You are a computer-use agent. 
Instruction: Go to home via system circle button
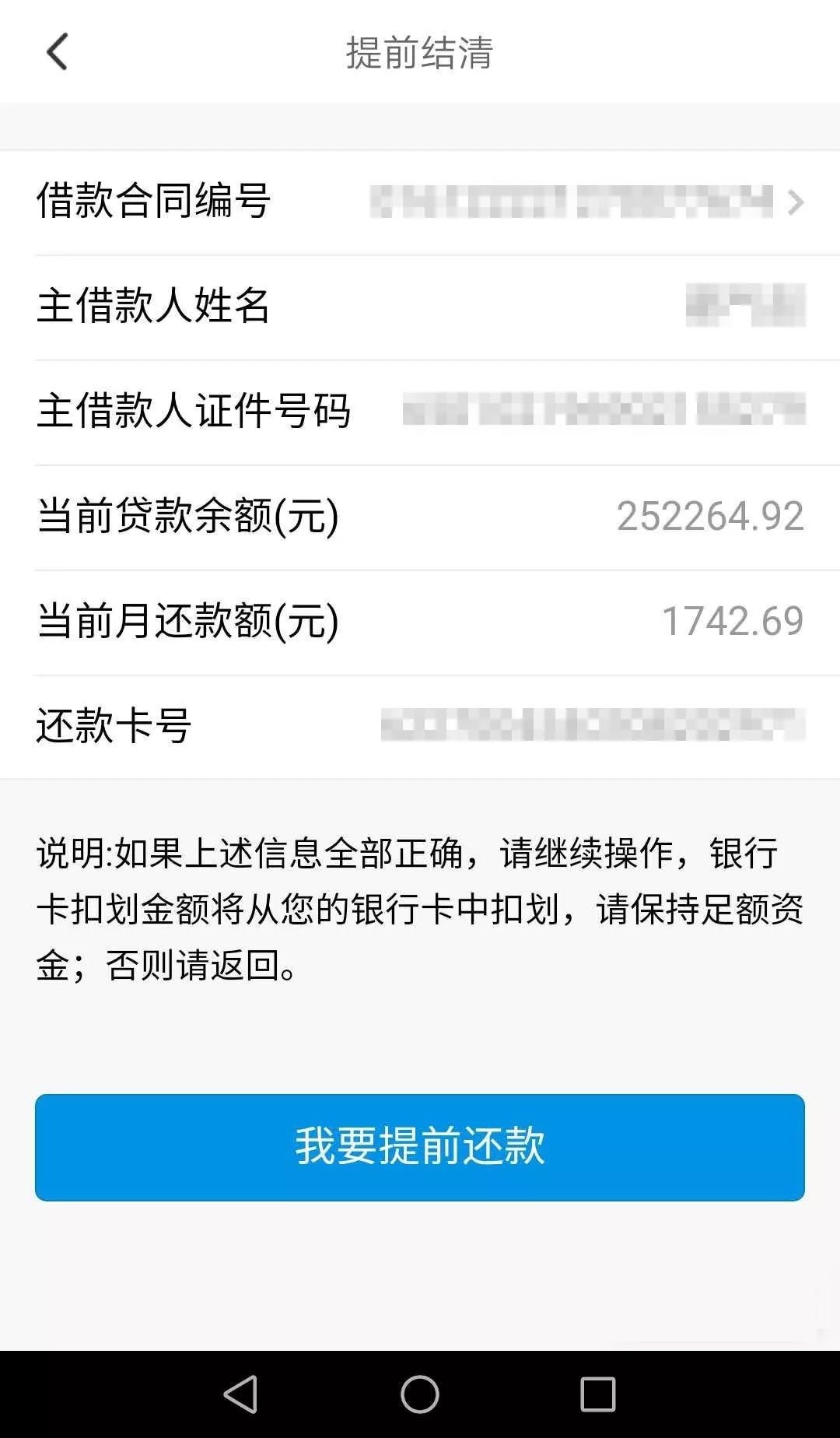420,1394
